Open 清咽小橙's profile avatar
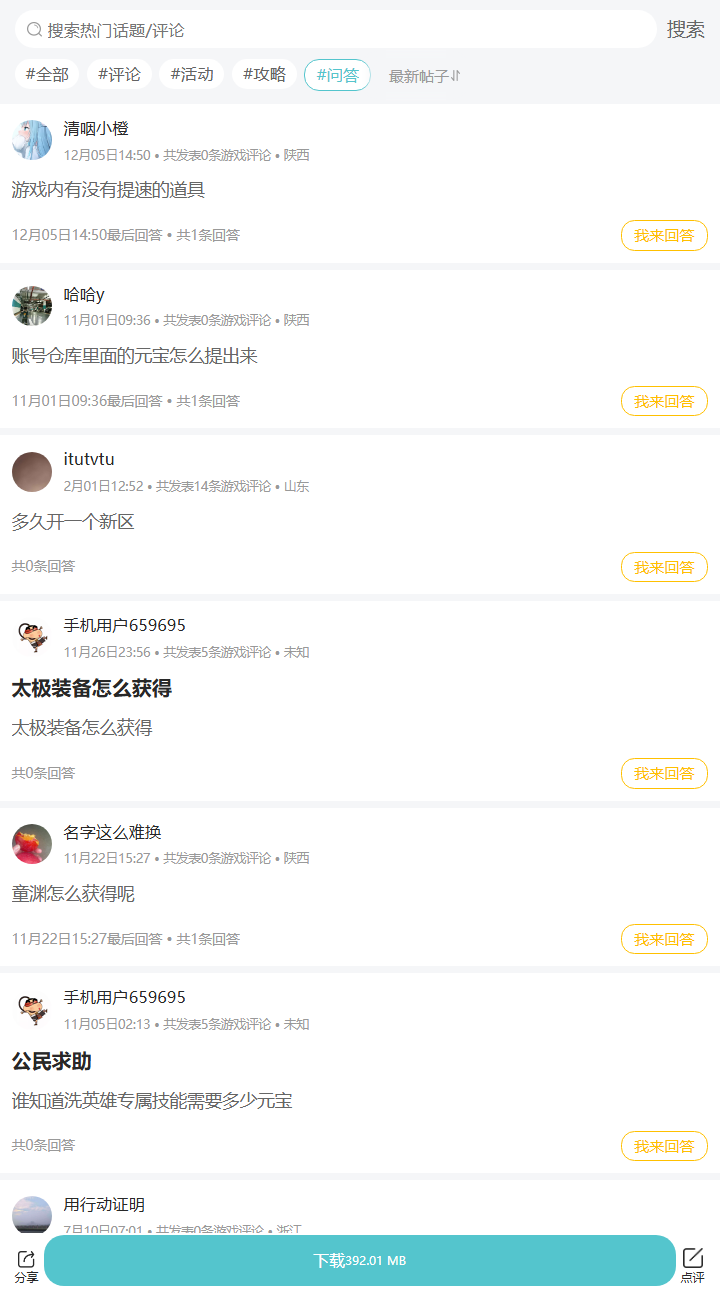720x1293 pixels. 32,140
